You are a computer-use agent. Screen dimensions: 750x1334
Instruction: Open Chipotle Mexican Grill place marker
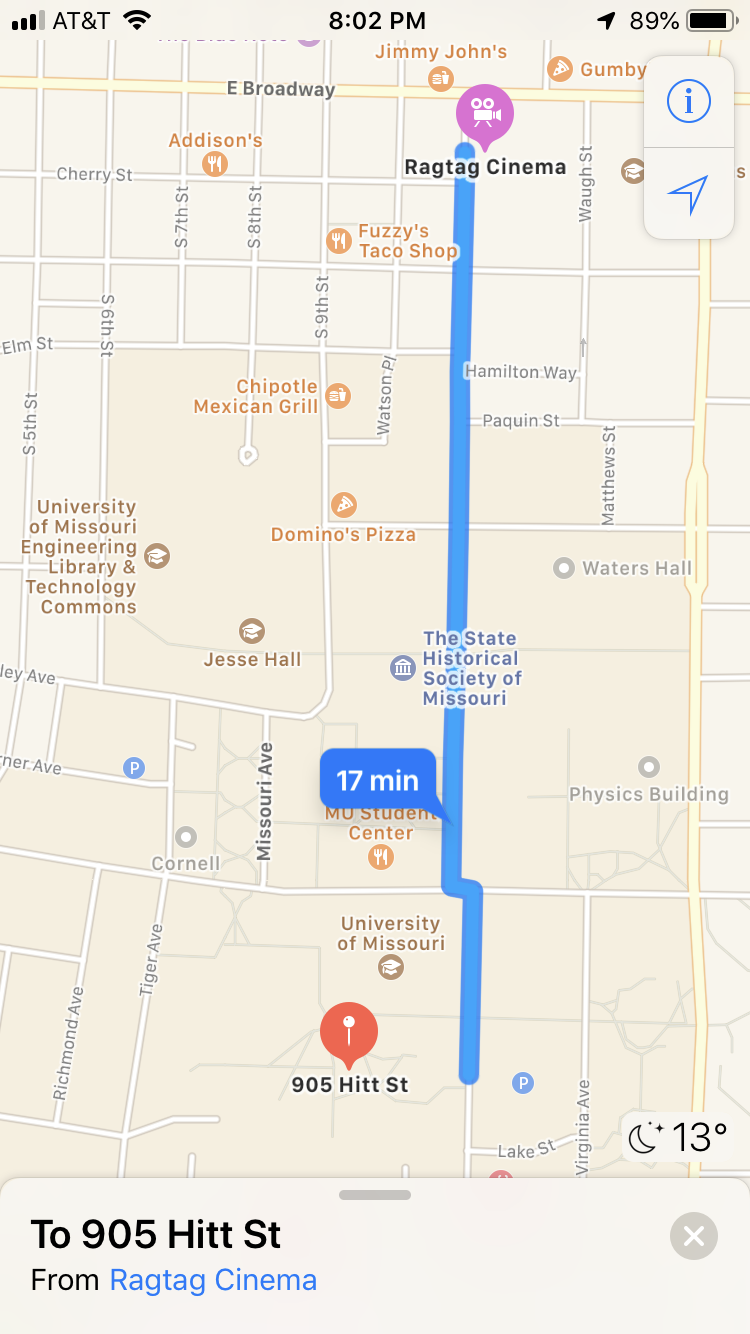pyautogui.click(x=339, y=396)
